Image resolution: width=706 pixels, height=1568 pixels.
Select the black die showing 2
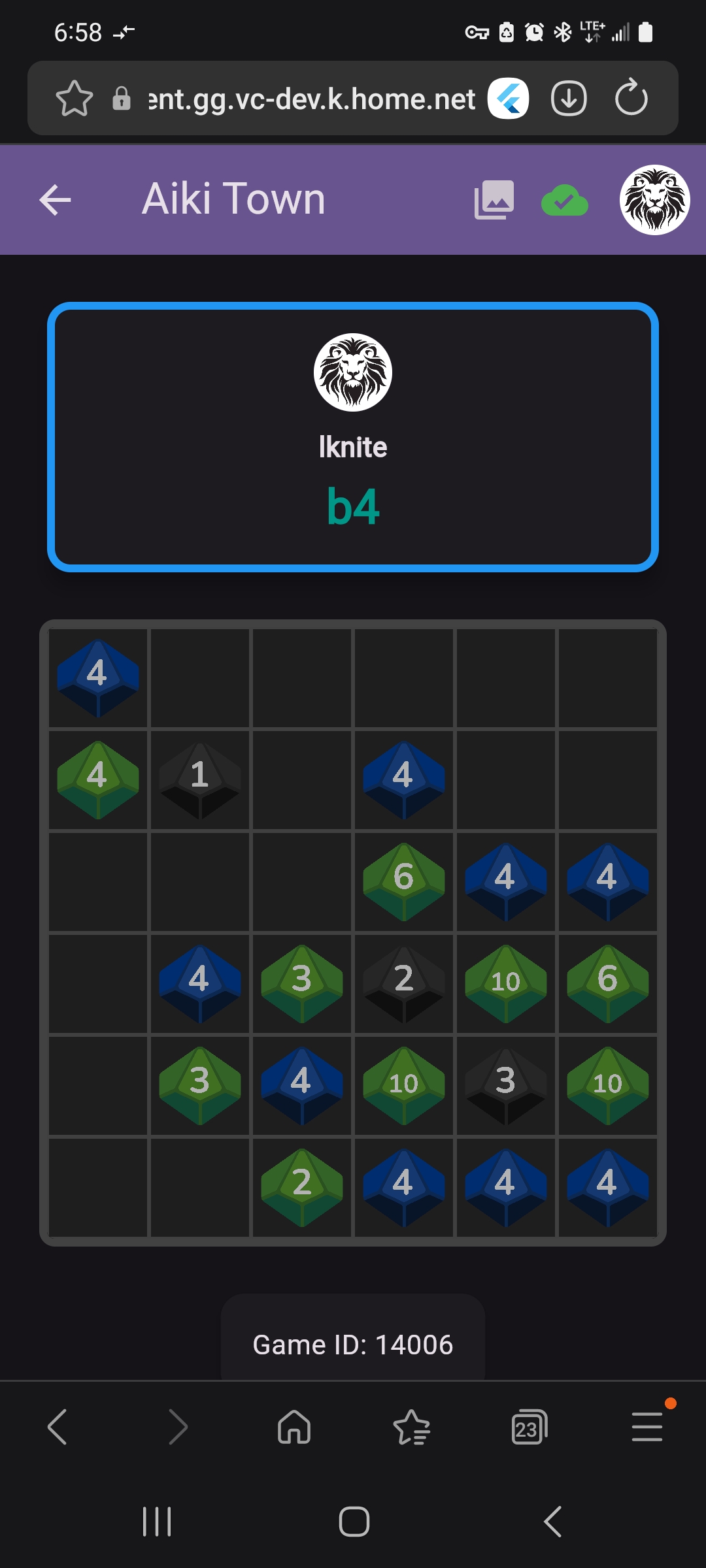(x=404, y=984)
